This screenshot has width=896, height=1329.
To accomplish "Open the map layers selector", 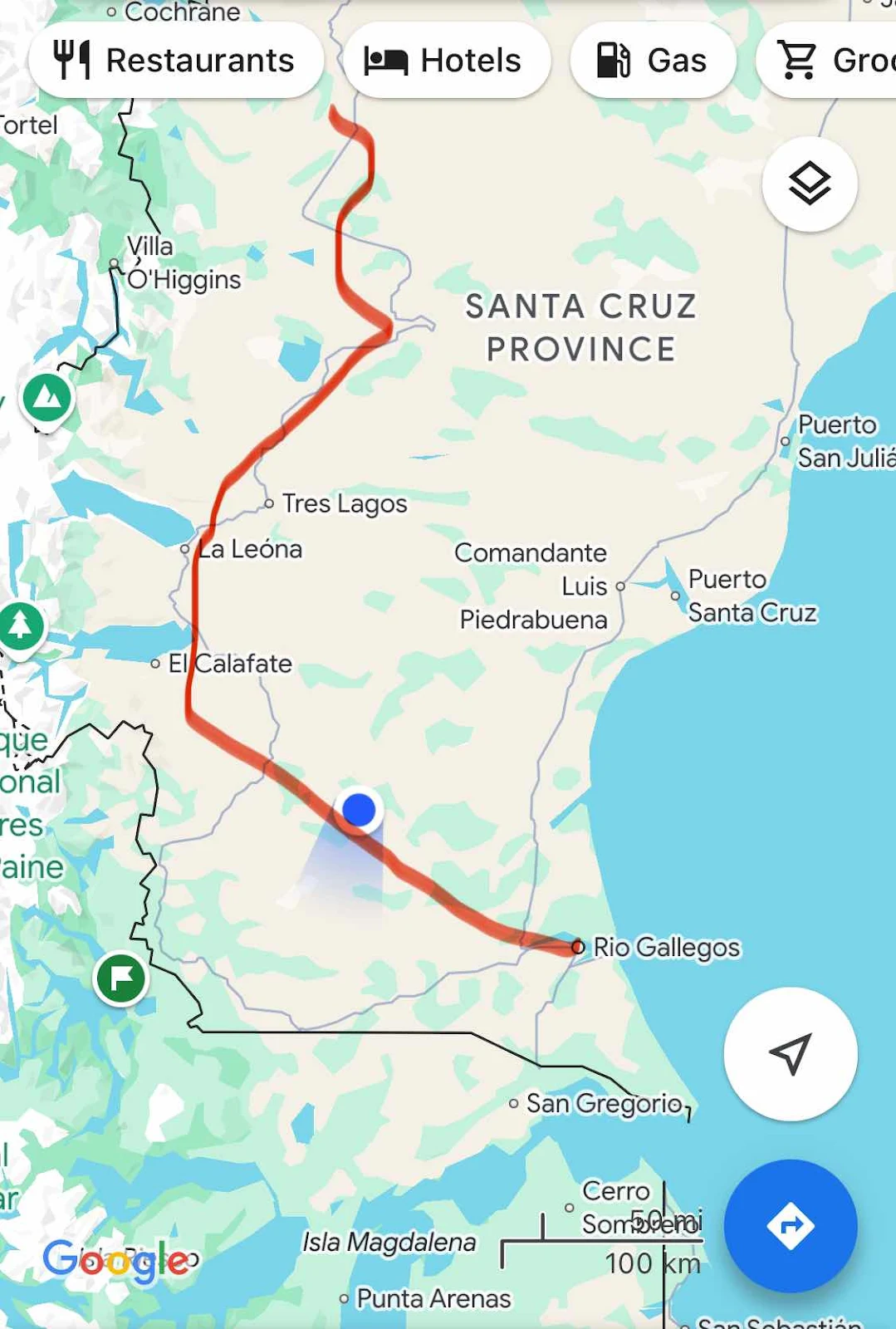I will coord(809,184).
